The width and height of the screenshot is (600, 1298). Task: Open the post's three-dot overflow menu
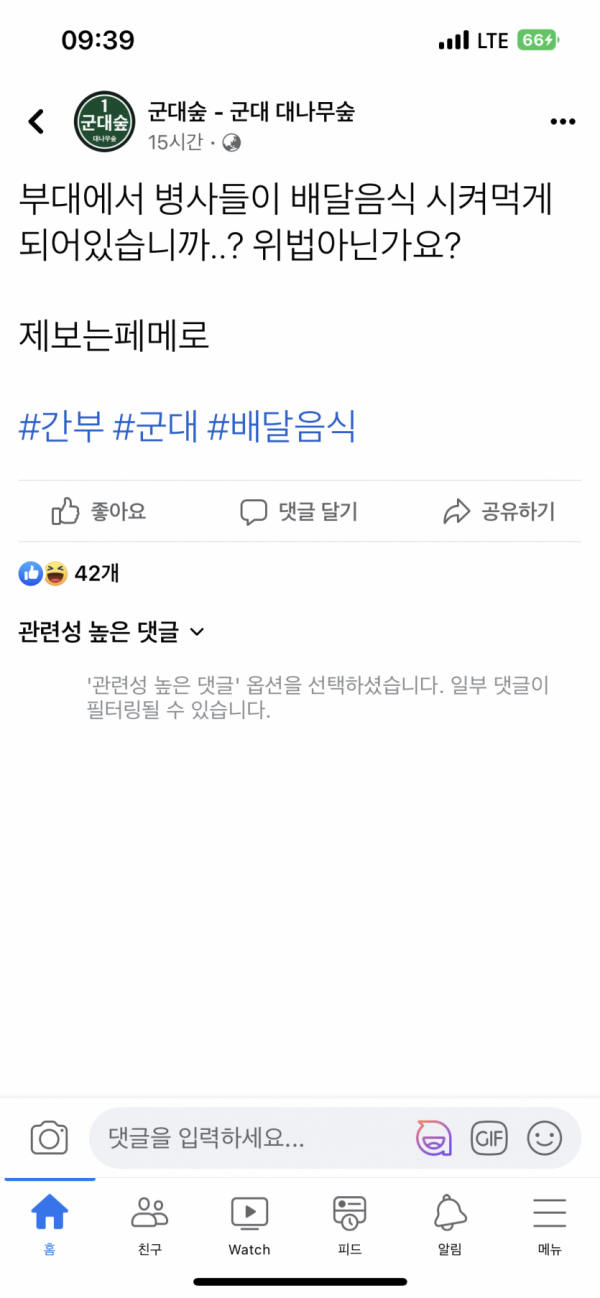[x=563, y=122]
